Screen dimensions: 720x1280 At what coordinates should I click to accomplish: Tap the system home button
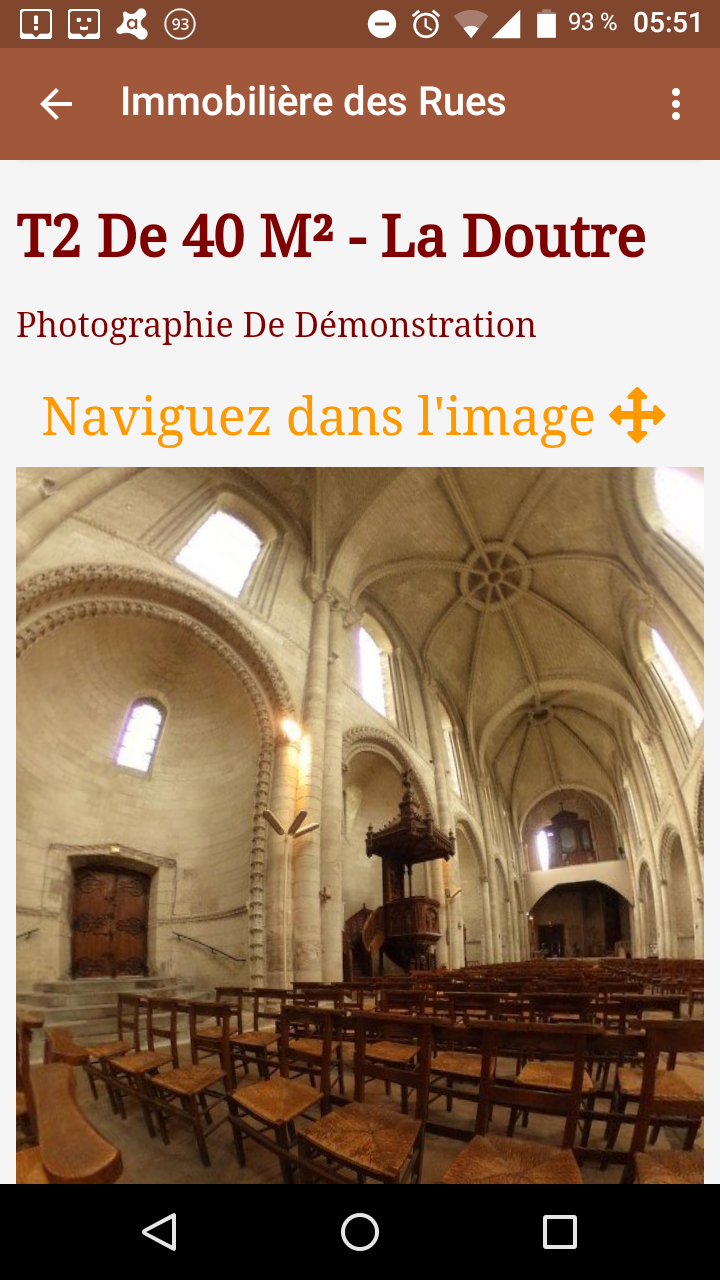[360, 1232]
